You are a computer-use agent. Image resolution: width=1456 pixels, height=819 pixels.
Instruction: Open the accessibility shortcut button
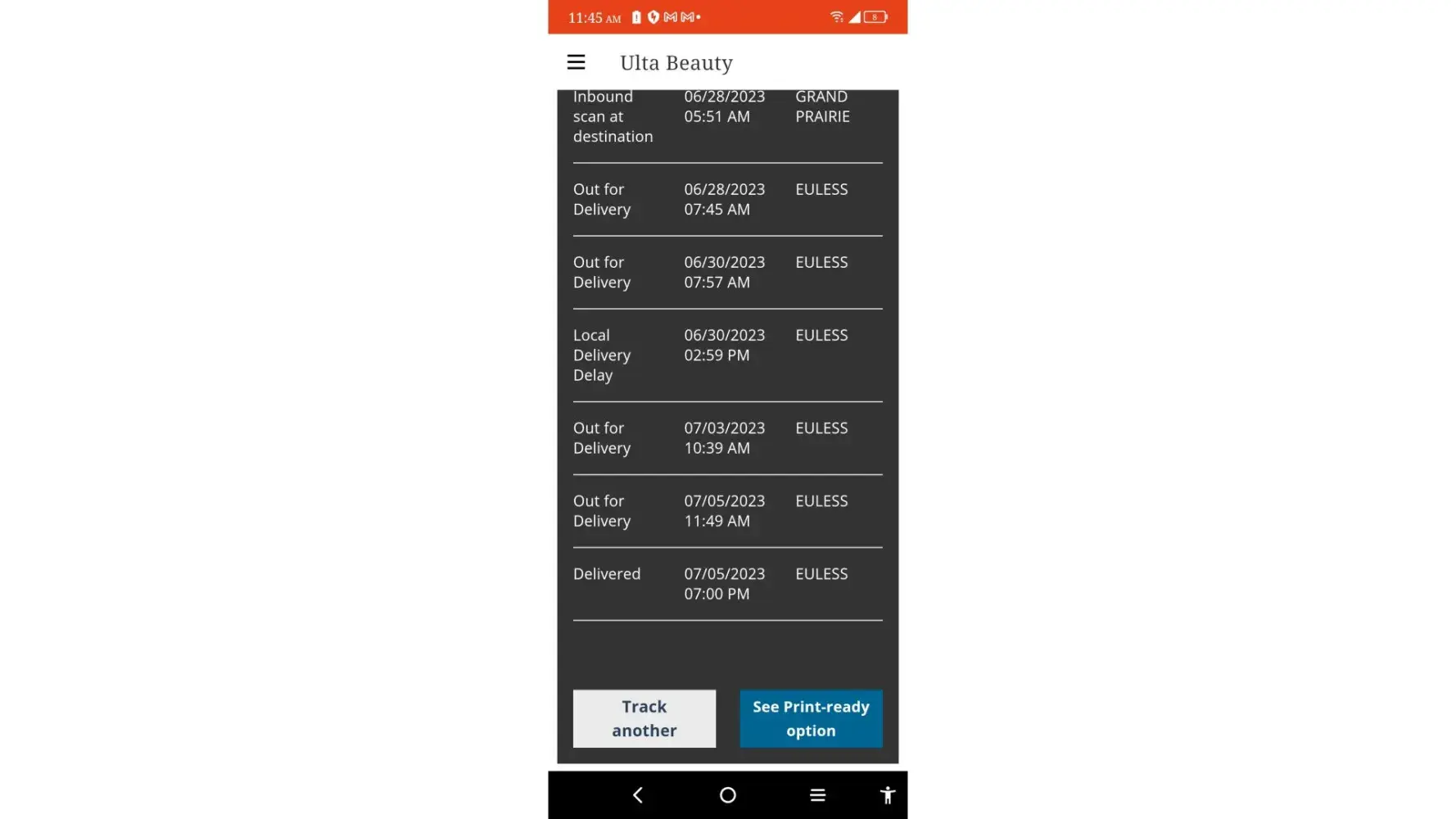pyautogui.click(x=887, y=794)
